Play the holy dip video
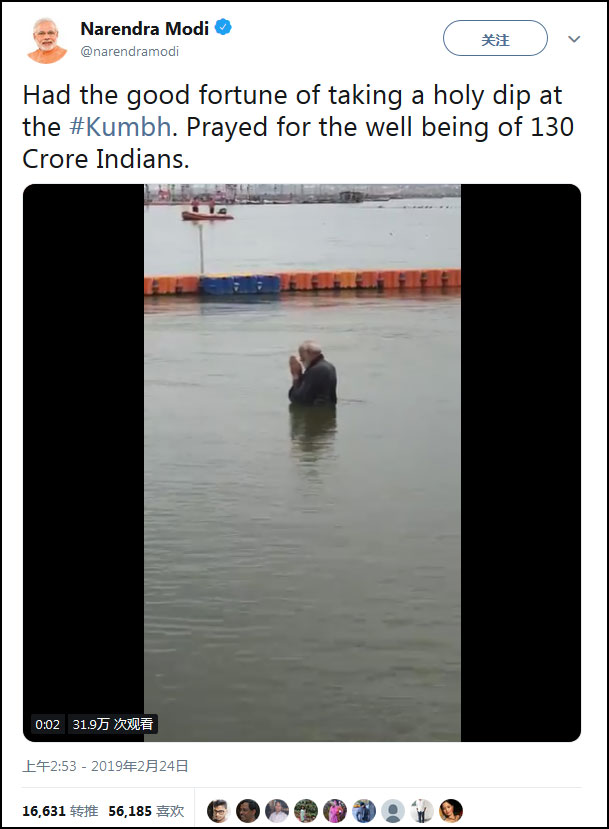The width and height of the screenshot is (609, 829). (x=302, y=463)
